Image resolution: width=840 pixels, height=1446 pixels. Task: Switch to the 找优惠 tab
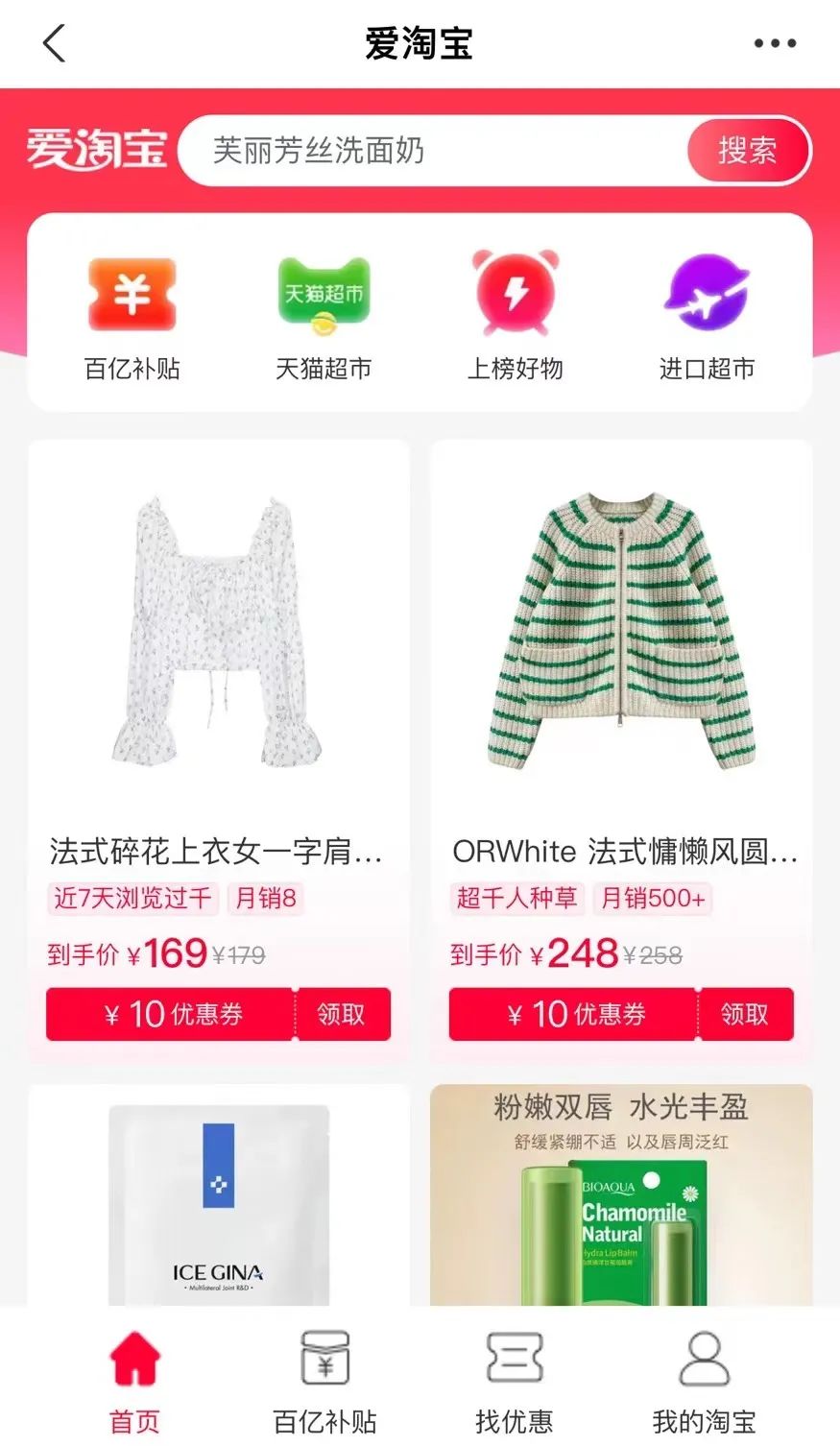pyautogui.click(x=515, y=1379)
